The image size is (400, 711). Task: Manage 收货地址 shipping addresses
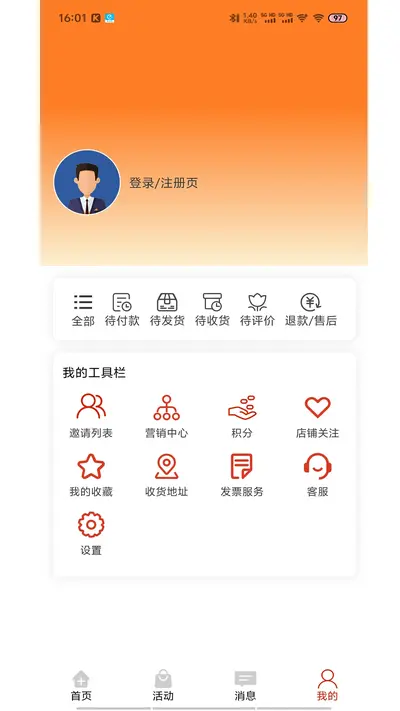point(166,475)
